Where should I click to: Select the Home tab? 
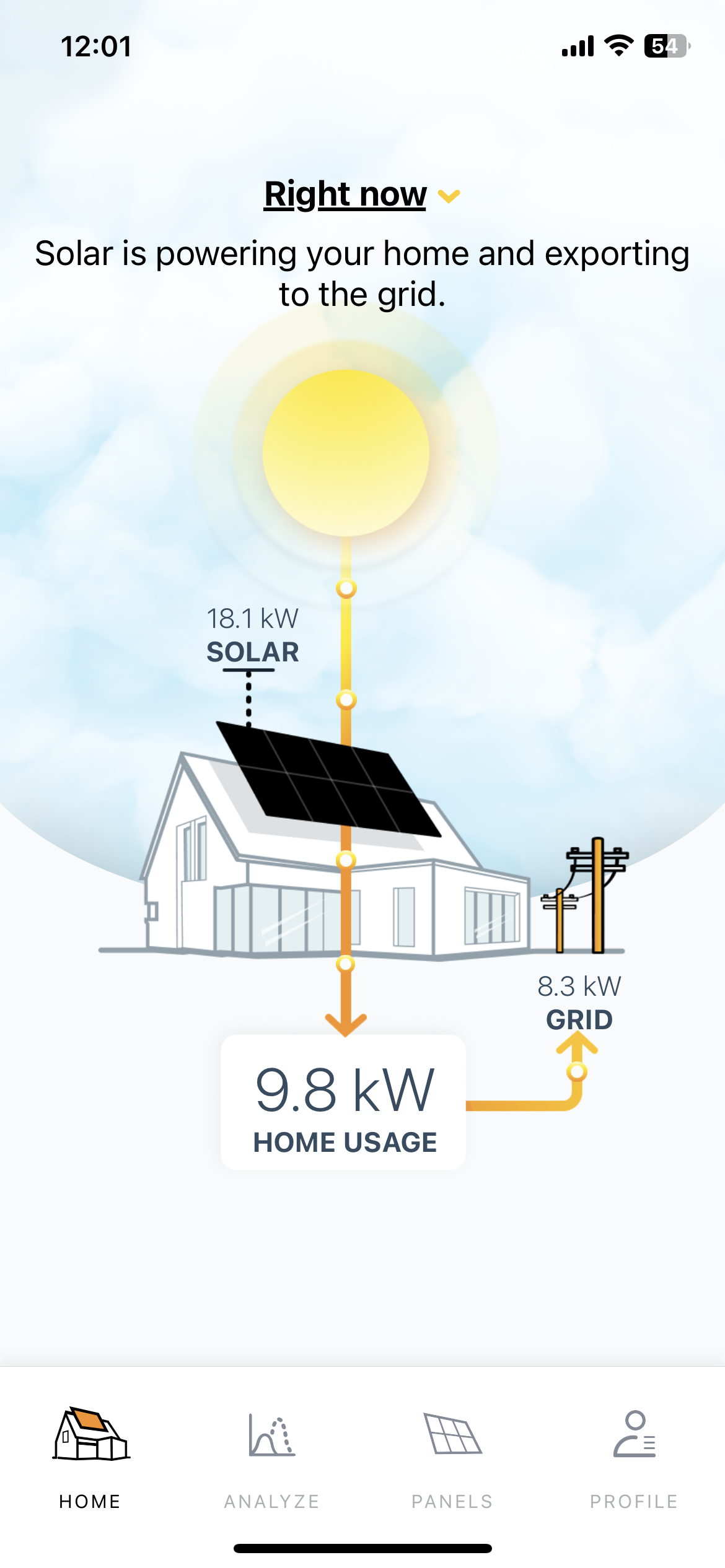(x=90, y=1458)
